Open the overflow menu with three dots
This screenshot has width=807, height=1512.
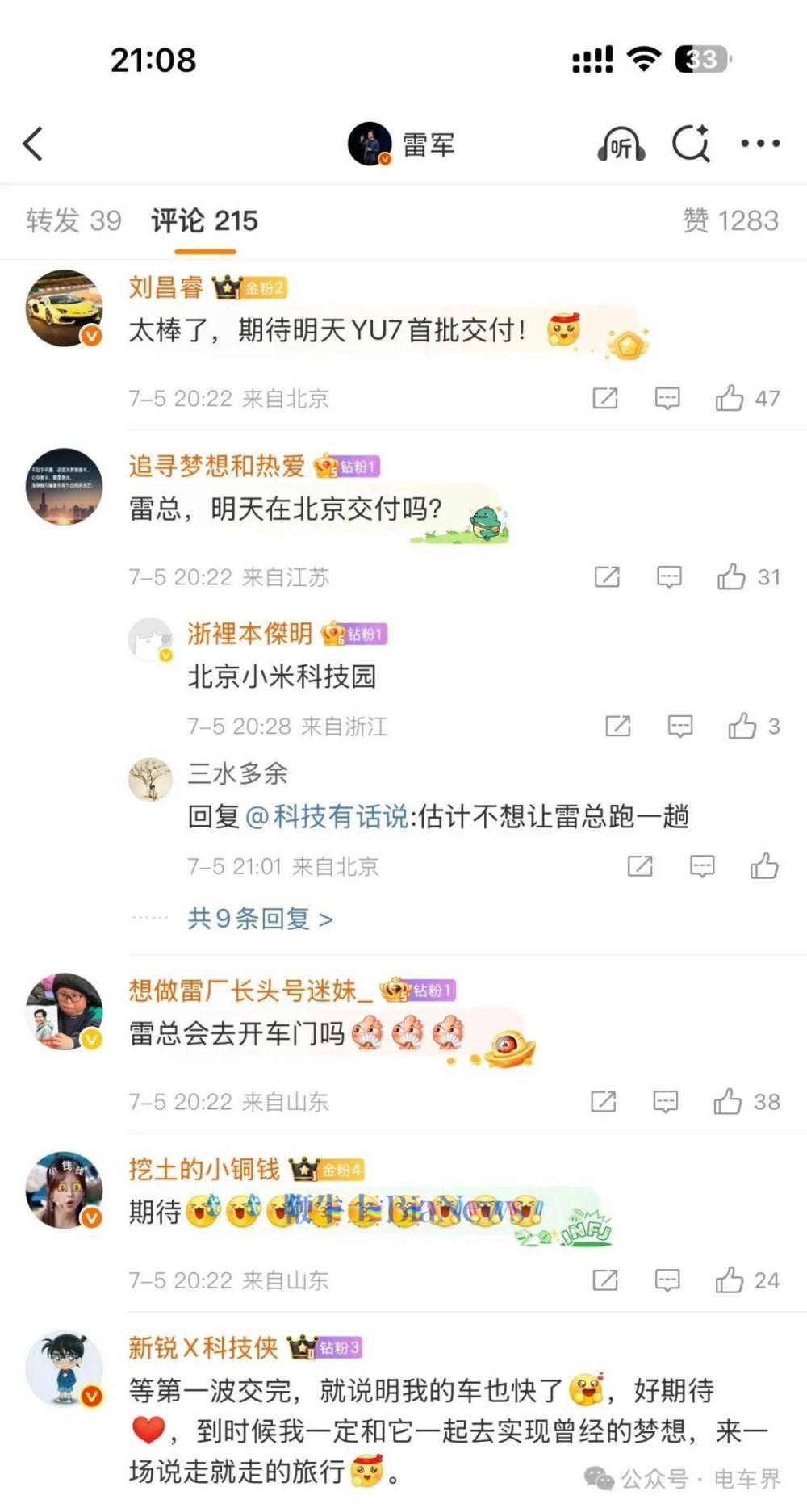click(760, 144)
